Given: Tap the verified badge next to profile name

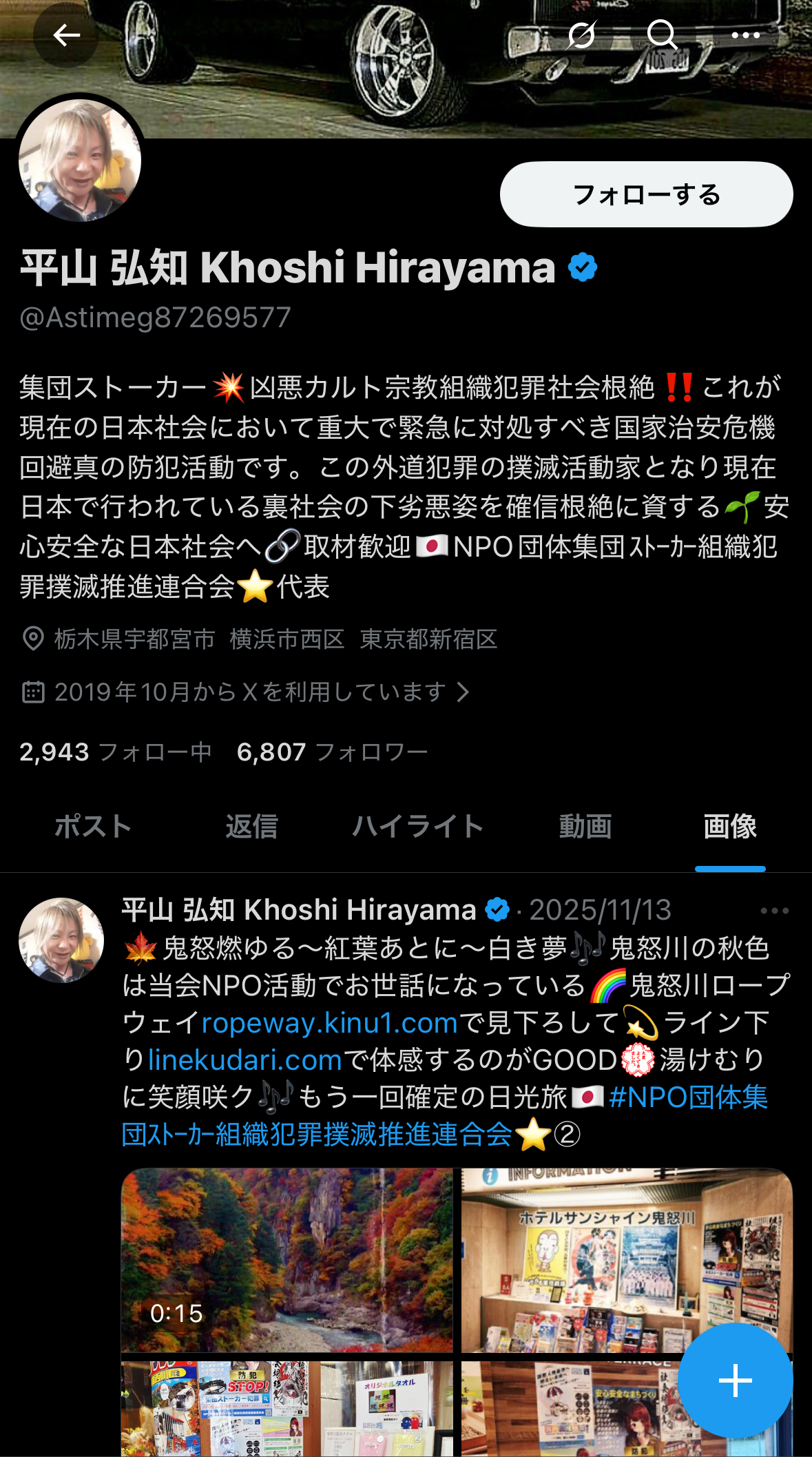Looking at the screenshot, I should coord(583,268).
